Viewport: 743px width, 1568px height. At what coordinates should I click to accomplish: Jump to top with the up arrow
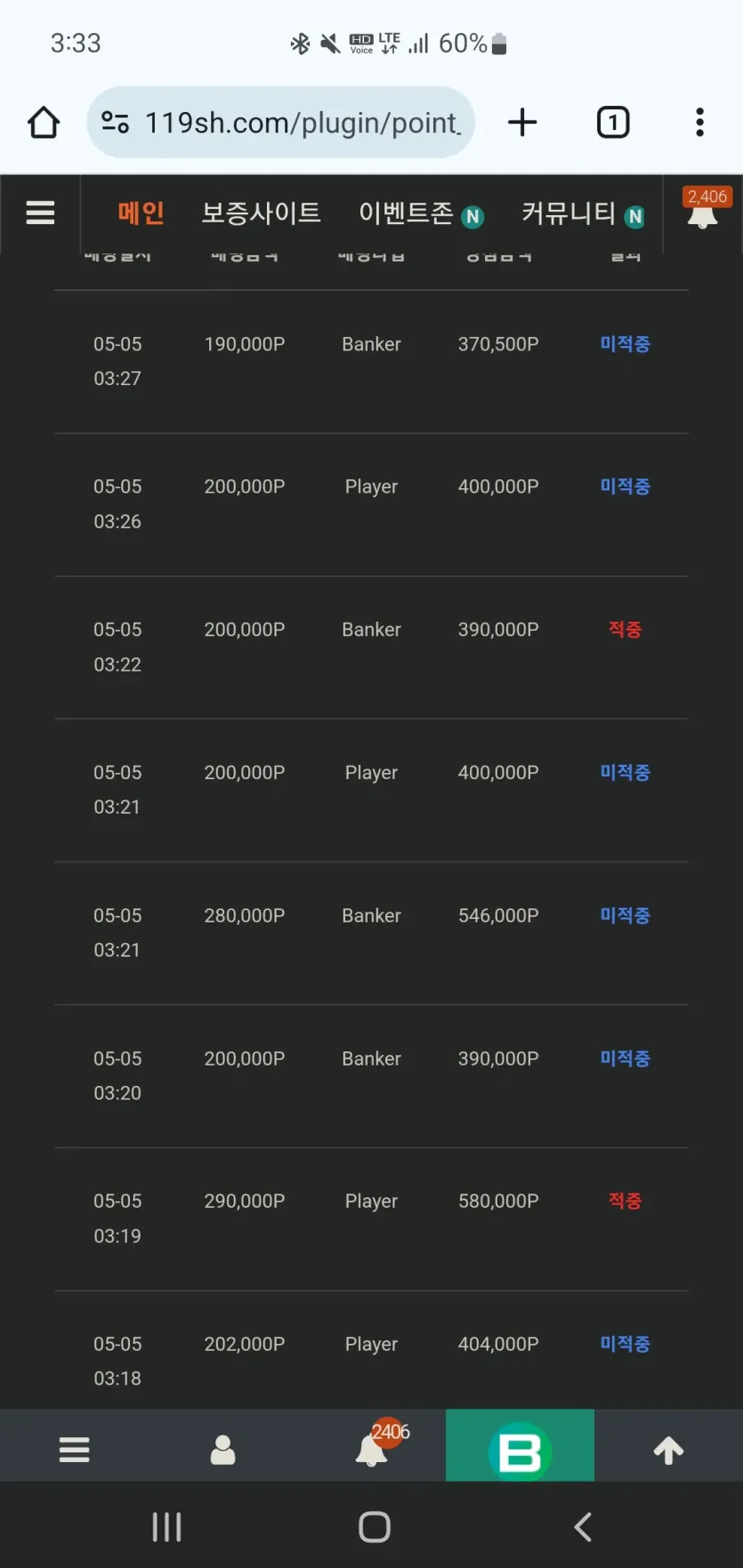668,1450
